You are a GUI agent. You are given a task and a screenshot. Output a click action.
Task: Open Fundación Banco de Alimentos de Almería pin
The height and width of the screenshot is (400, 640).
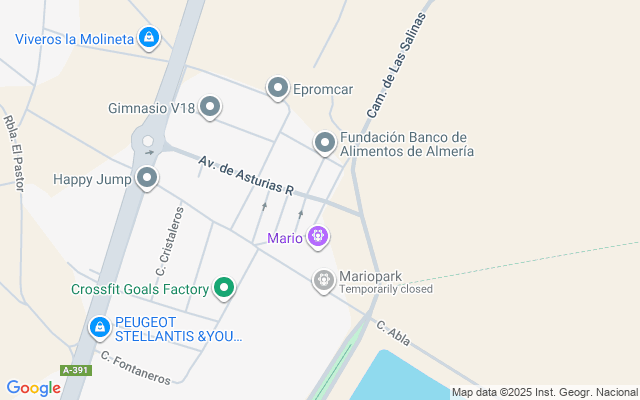click(x=325, y=143)
